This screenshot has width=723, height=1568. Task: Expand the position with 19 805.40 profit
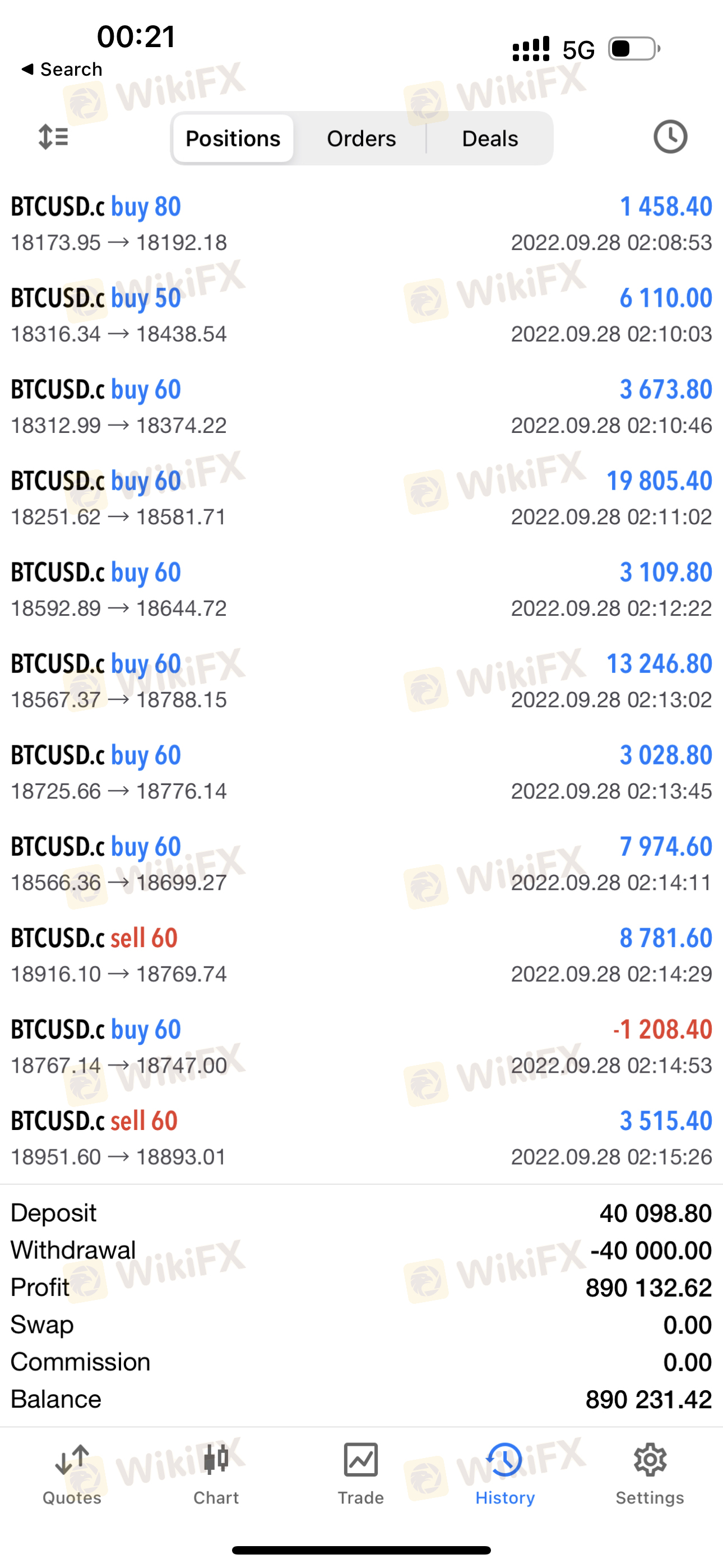(x=361, y=498)
